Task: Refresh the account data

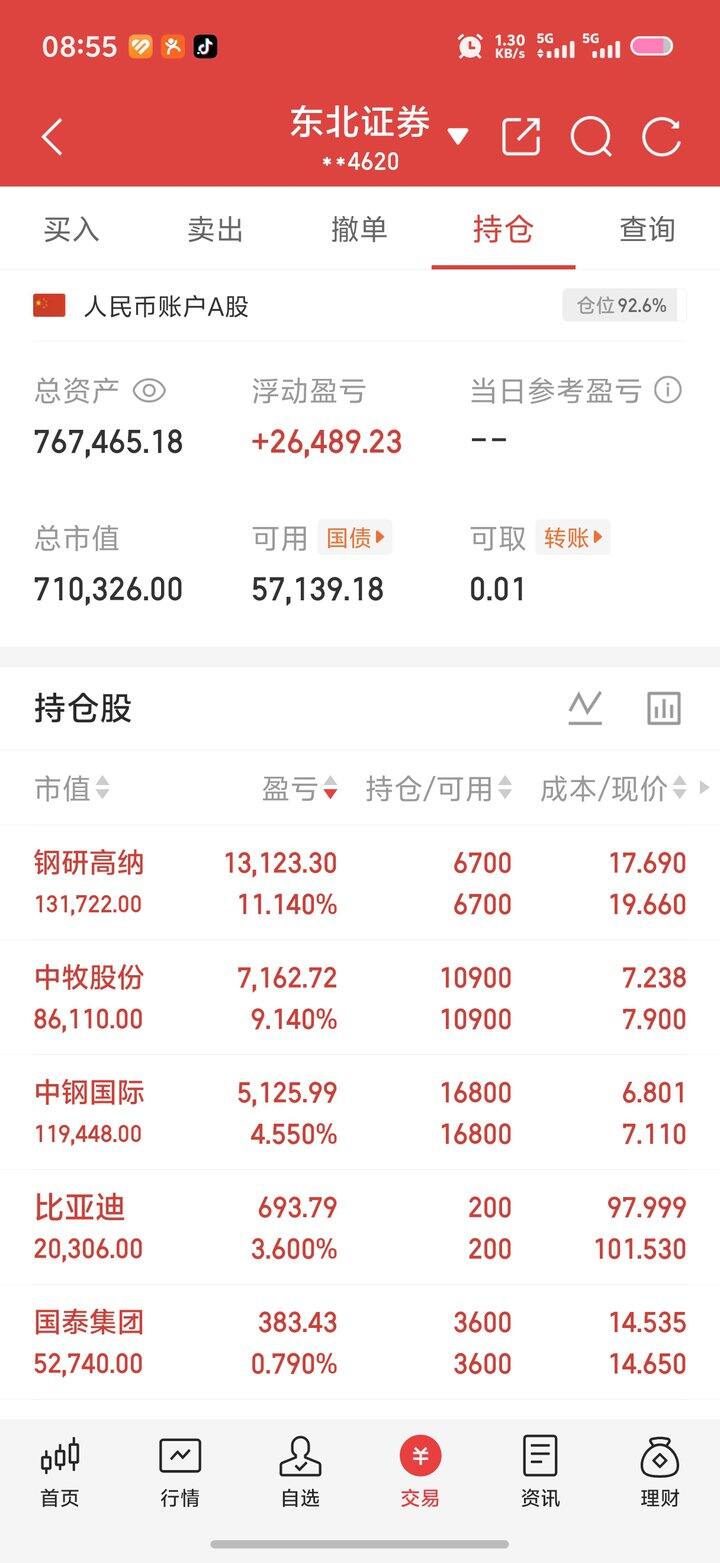Action: coord(661,137)
